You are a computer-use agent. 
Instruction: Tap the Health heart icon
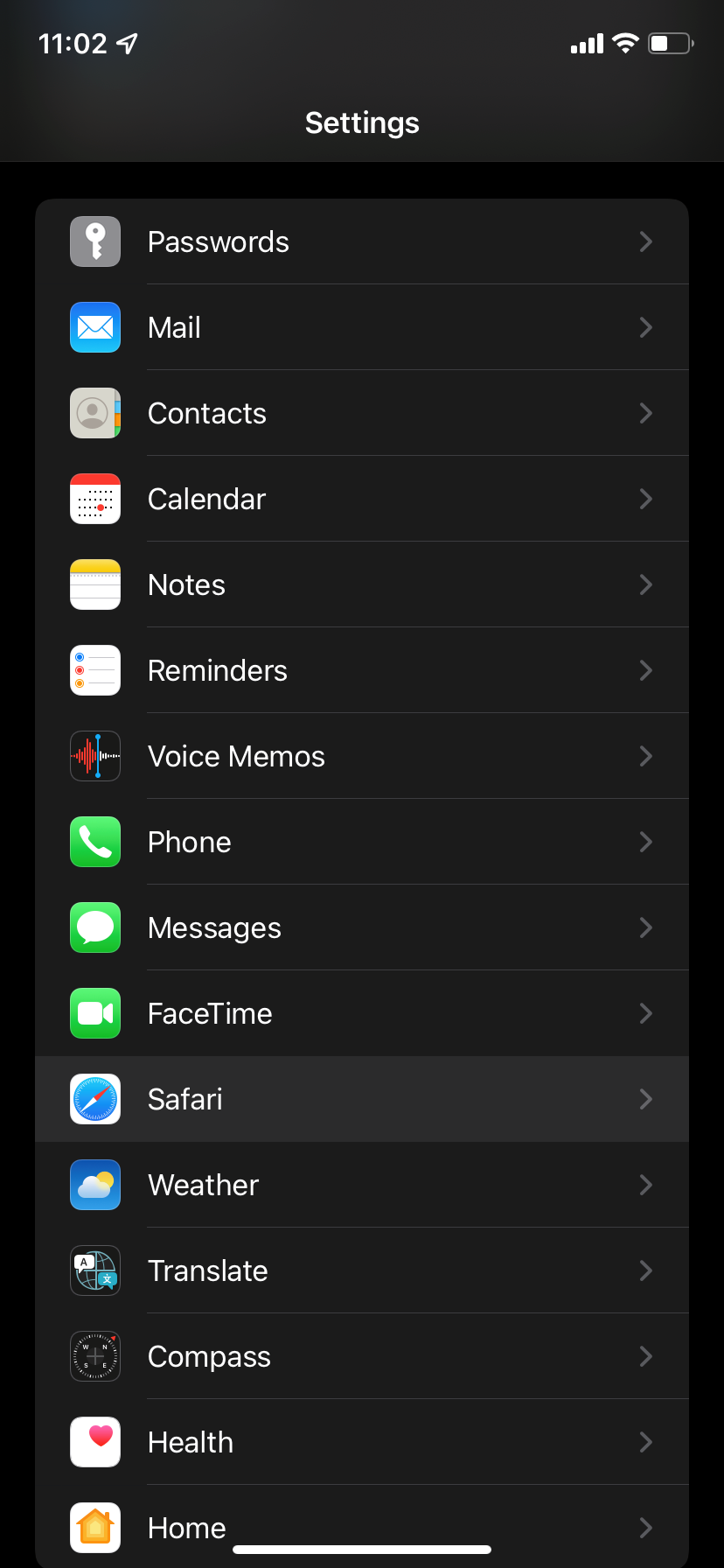coord(94,1442)
